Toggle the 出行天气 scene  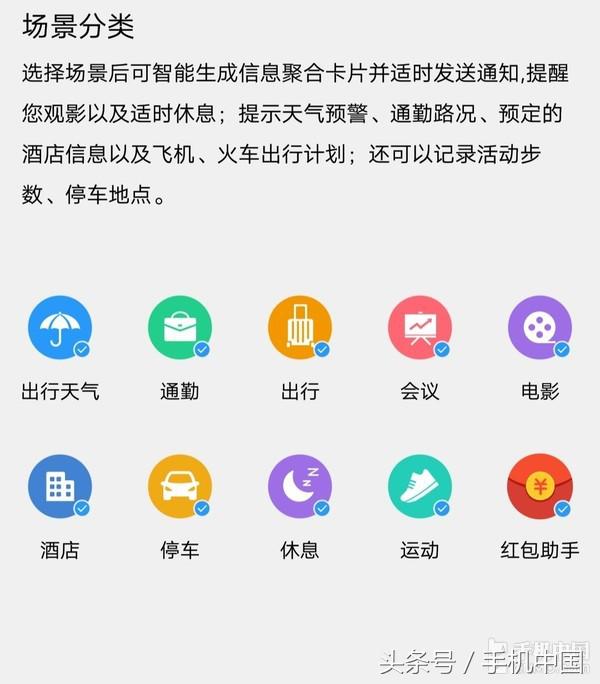pos(60,328)
